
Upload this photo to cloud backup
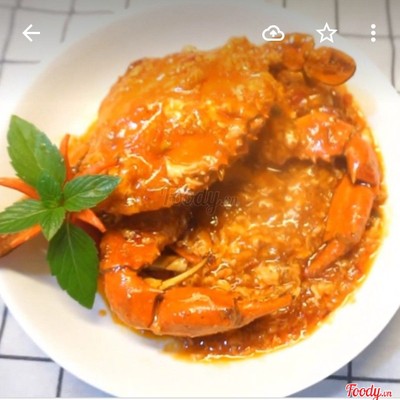tap(273, 33)
